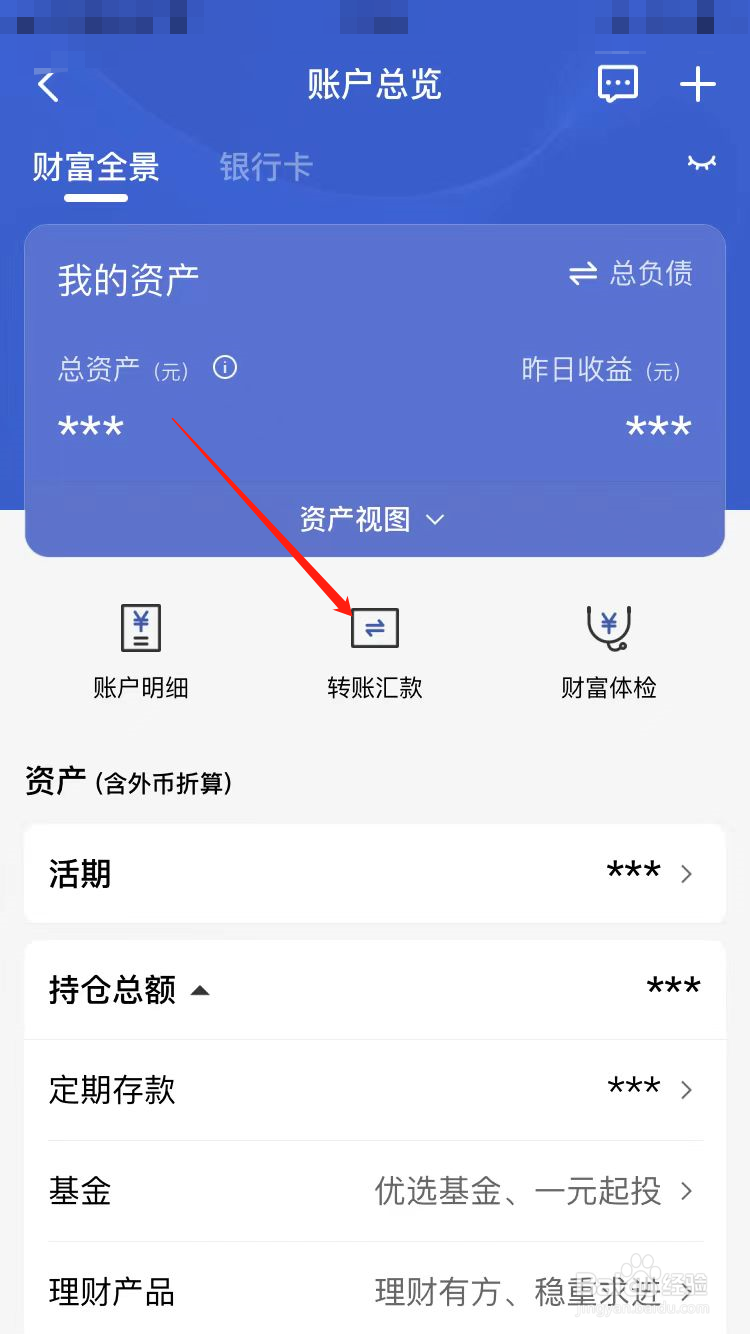
Task: Open the 活期 balance row
Action: point(375,873)
